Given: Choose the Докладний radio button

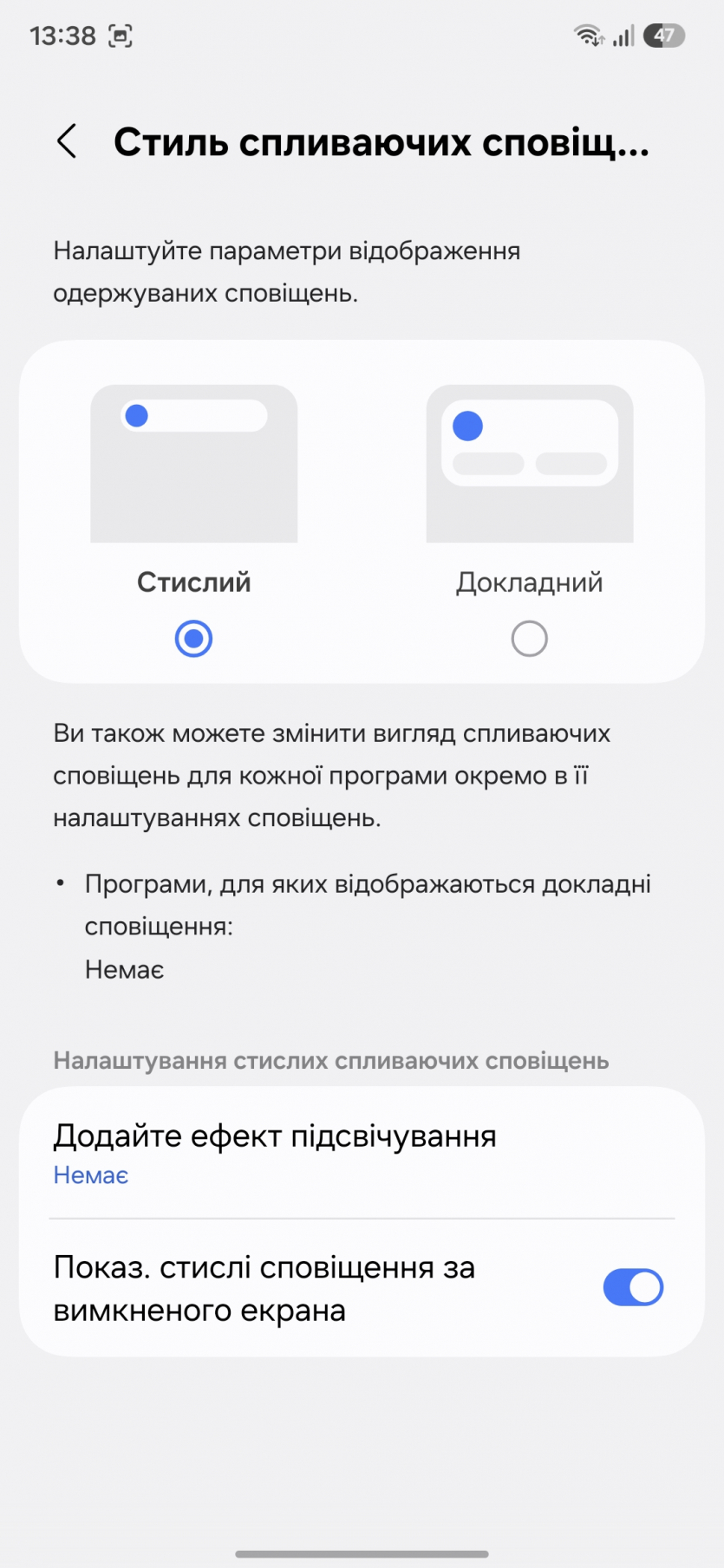Looking at the screenshot, I should (529, 639).
